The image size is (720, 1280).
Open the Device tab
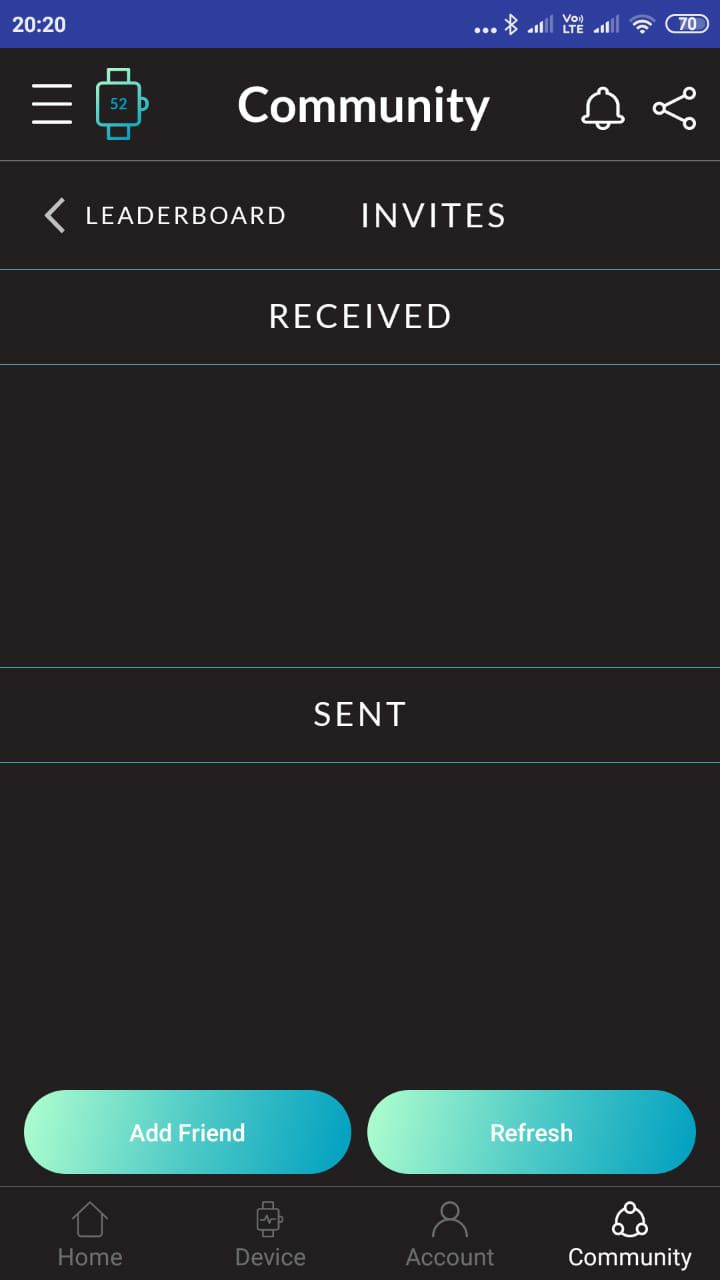(270, 1235)
